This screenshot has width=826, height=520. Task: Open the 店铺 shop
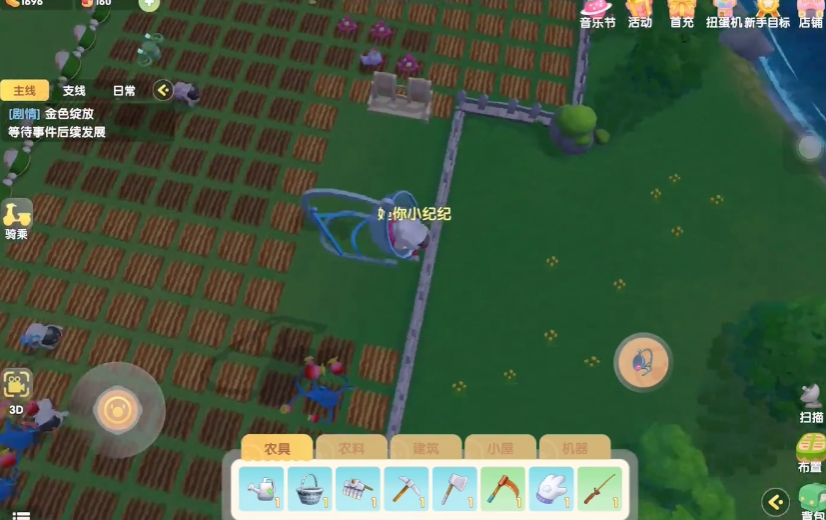810,13
